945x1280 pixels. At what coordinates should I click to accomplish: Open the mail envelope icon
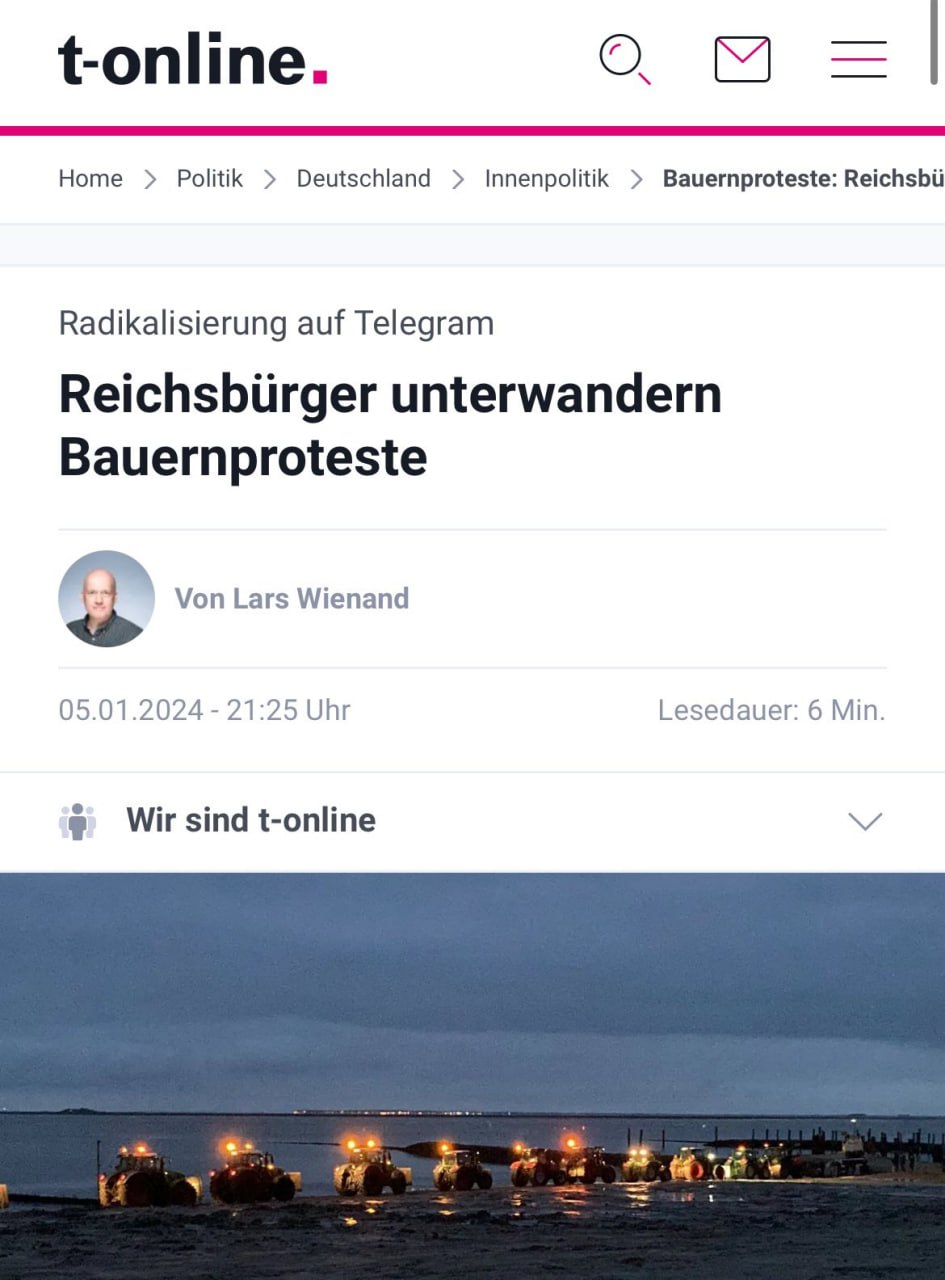tap(742, 59)
